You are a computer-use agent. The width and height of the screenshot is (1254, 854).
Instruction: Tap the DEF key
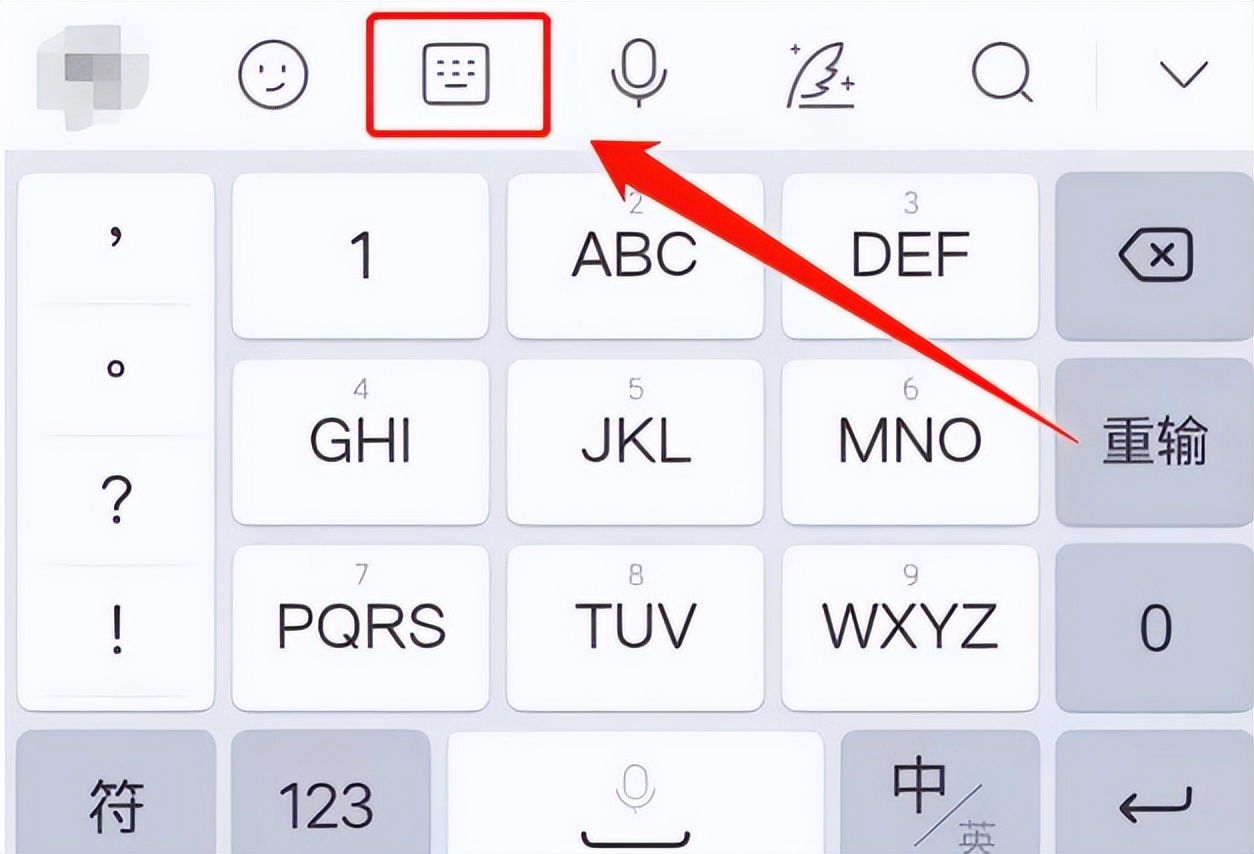(x=910, y=256)
